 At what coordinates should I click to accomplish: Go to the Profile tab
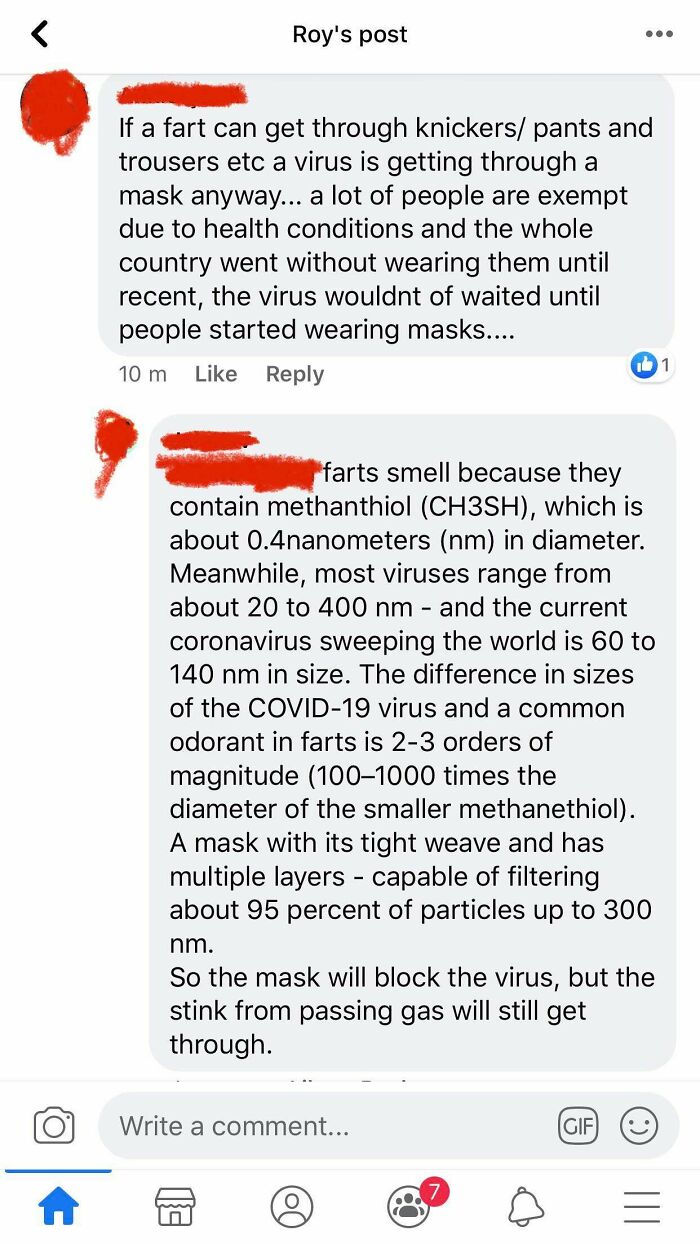pyautogui.click(x=292, y=1207)
